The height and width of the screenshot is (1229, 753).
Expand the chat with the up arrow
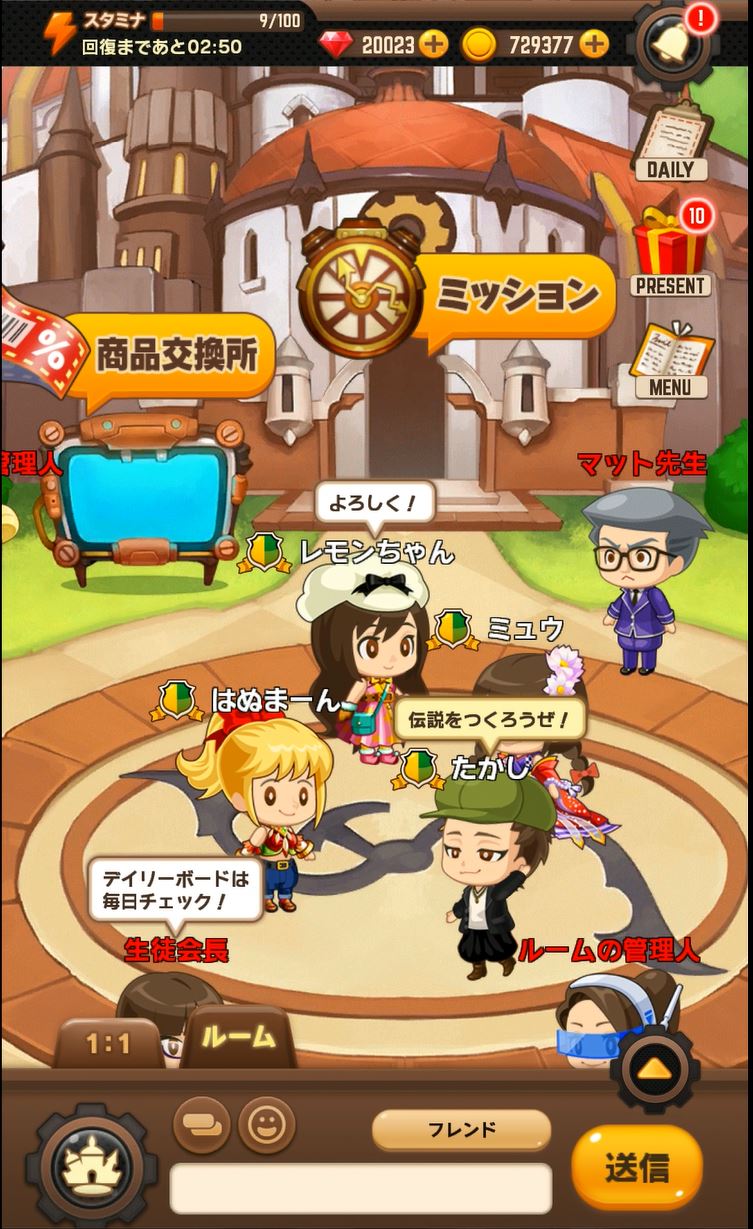654,1068
